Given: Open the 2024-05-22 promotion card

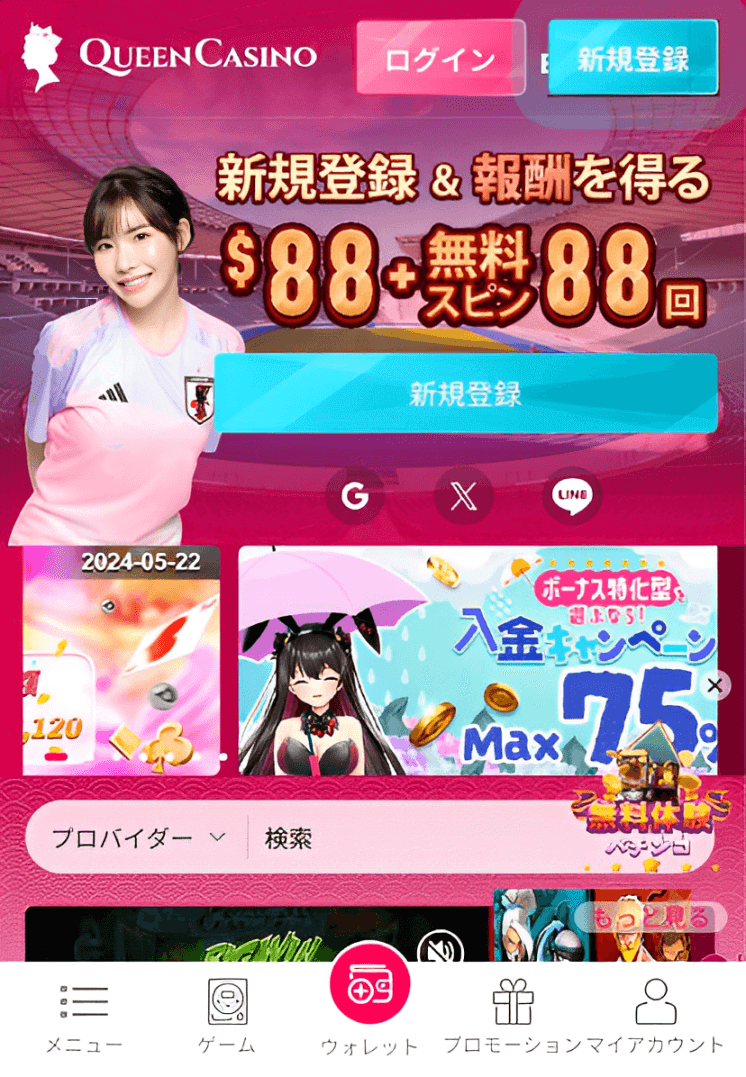Looking at the screenshot, I should pyautogui.click(x=121, y=660).
